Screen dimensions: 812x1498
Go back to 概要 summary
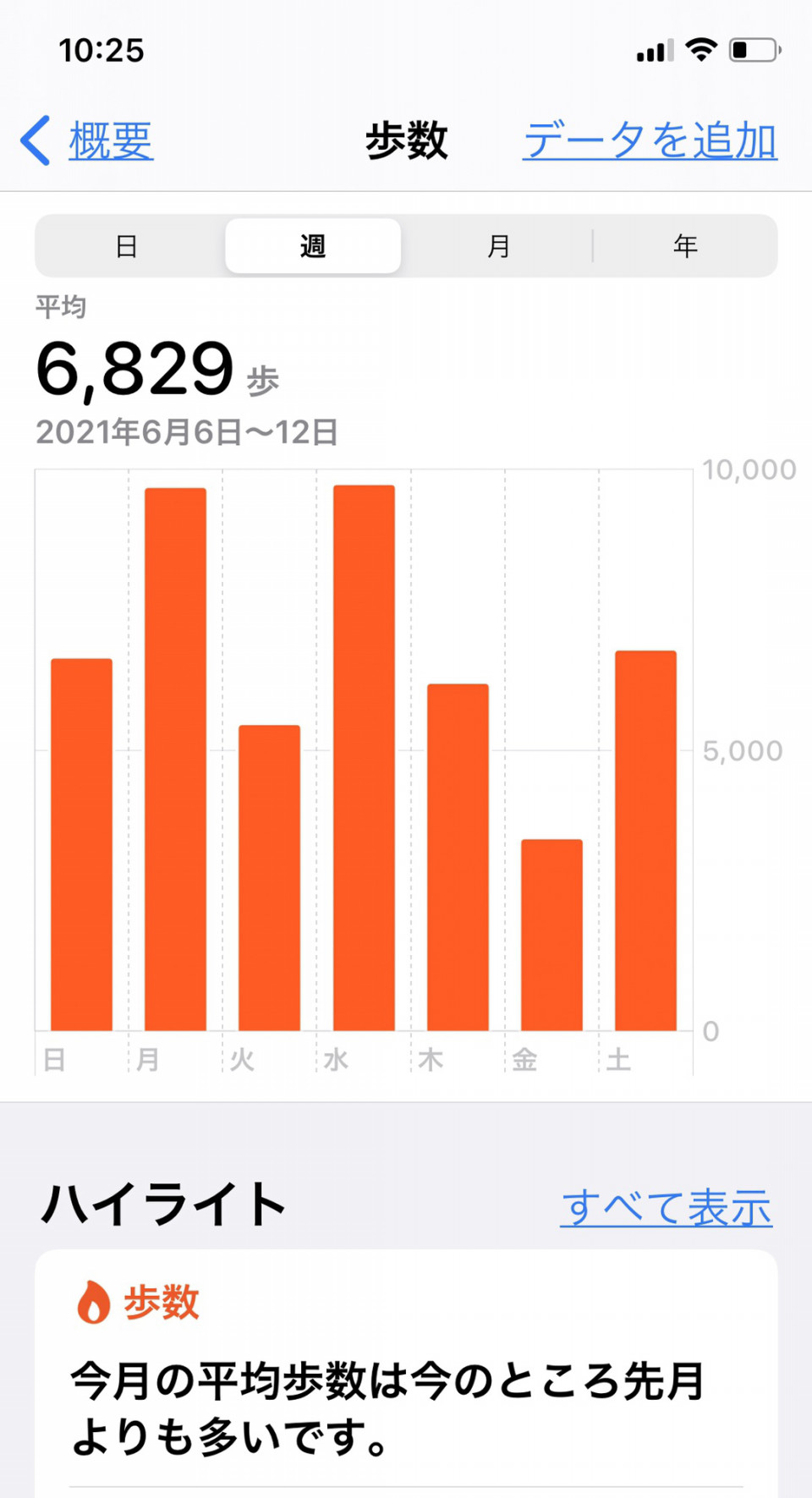point(87,140)
